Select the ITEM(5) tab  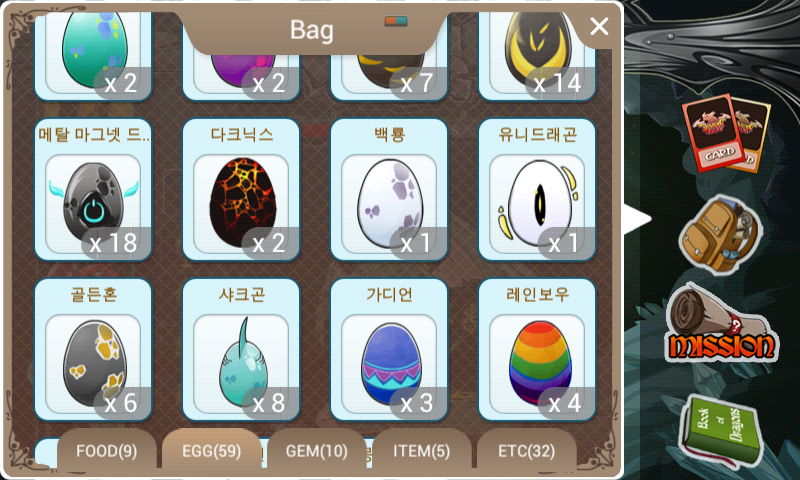pos(421,451)
